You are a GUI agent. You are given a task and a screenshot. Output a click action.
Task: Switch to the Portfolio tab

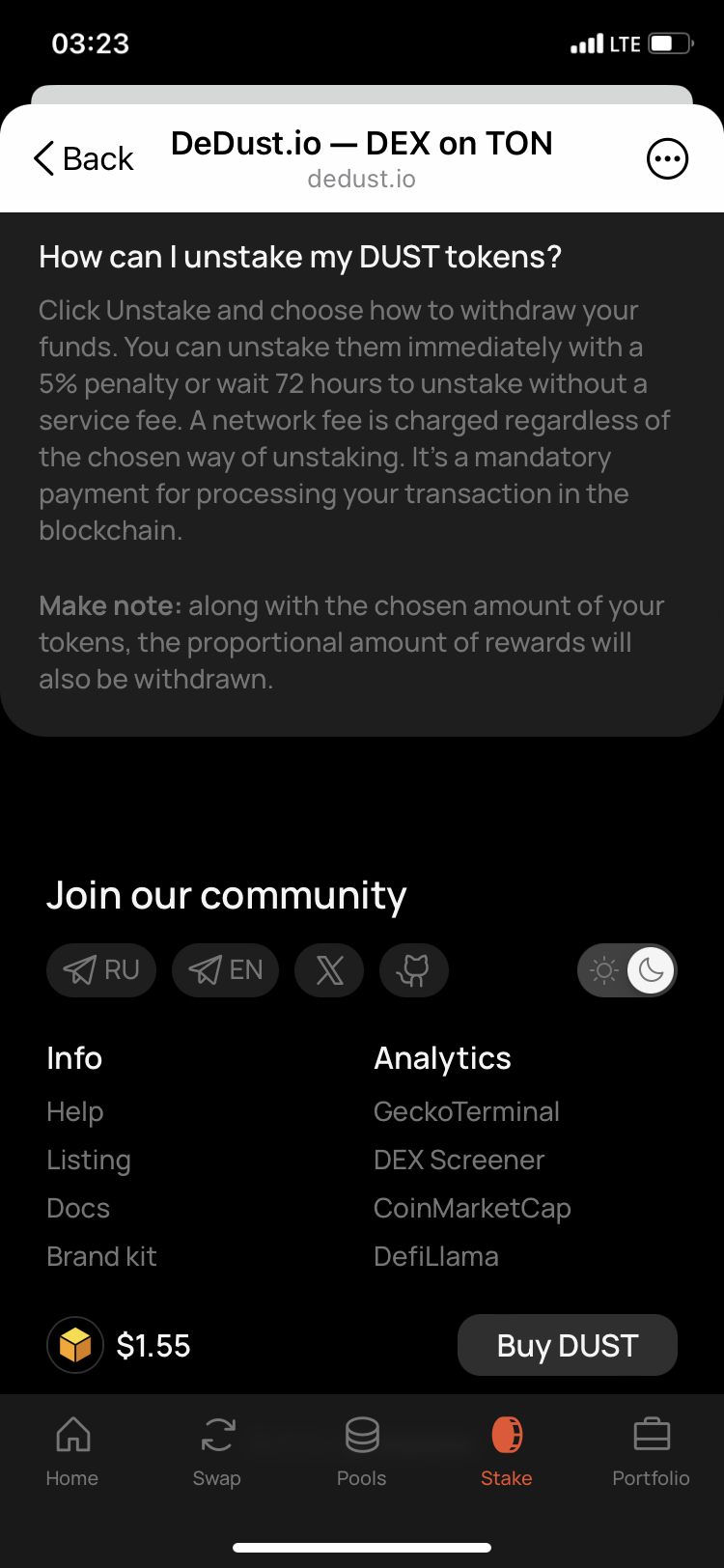tap(652, 1451)
